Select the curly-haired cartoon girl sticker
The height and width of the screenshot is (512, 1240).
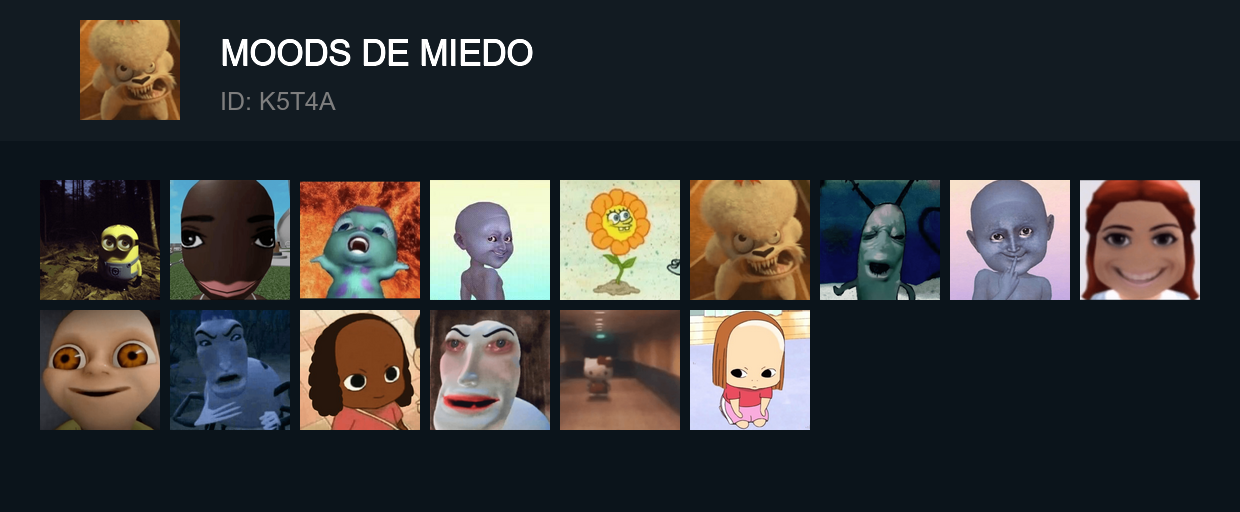360,370
